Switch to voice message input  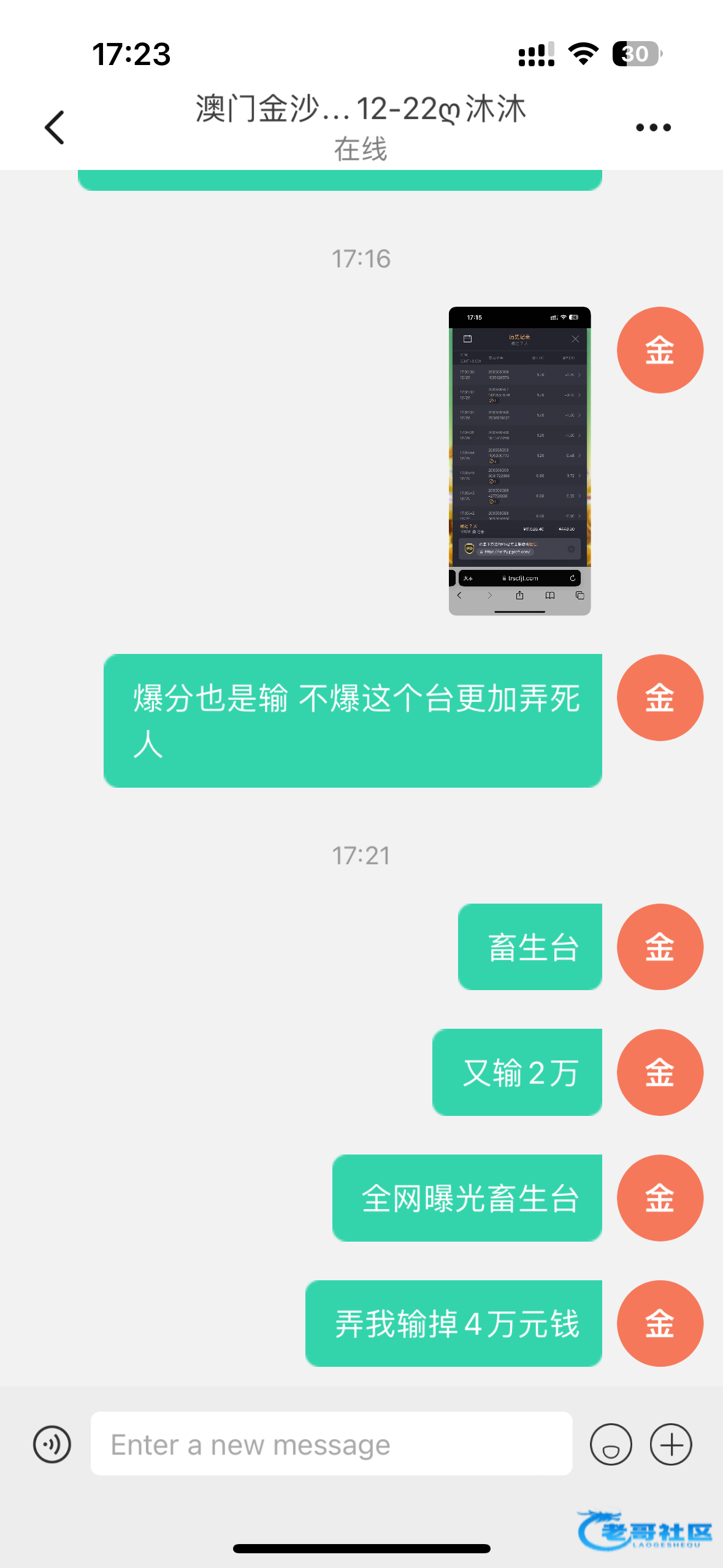click(x=52, y=1444)
